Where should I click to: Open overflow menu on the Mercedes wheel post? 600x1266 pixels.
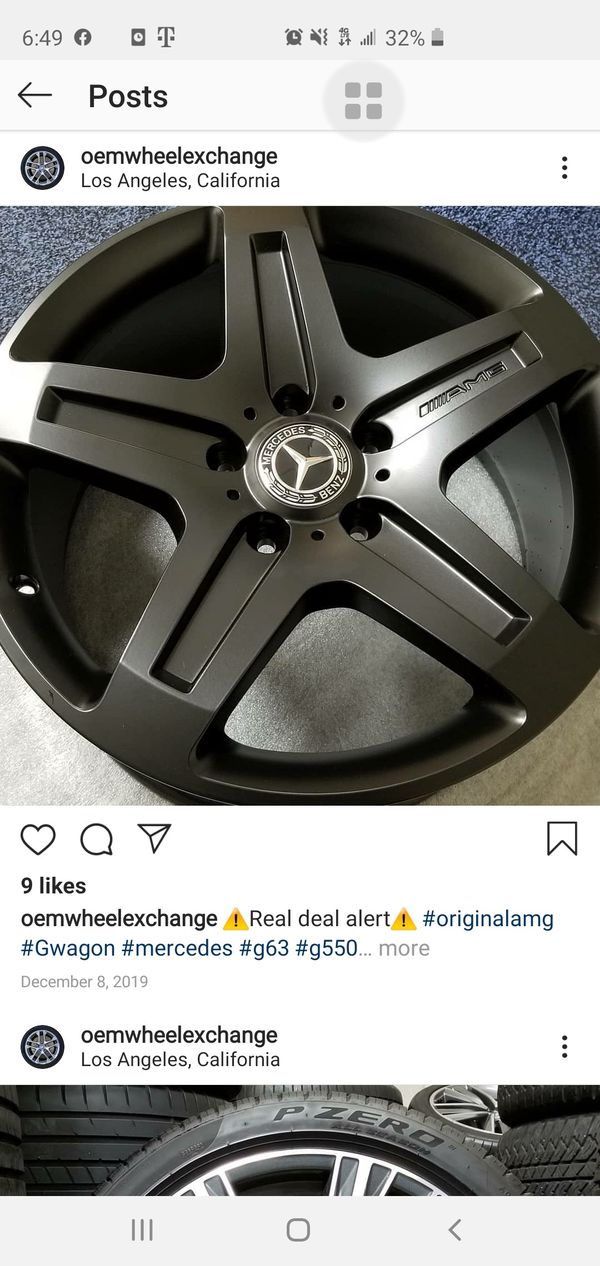pos(565,168)
